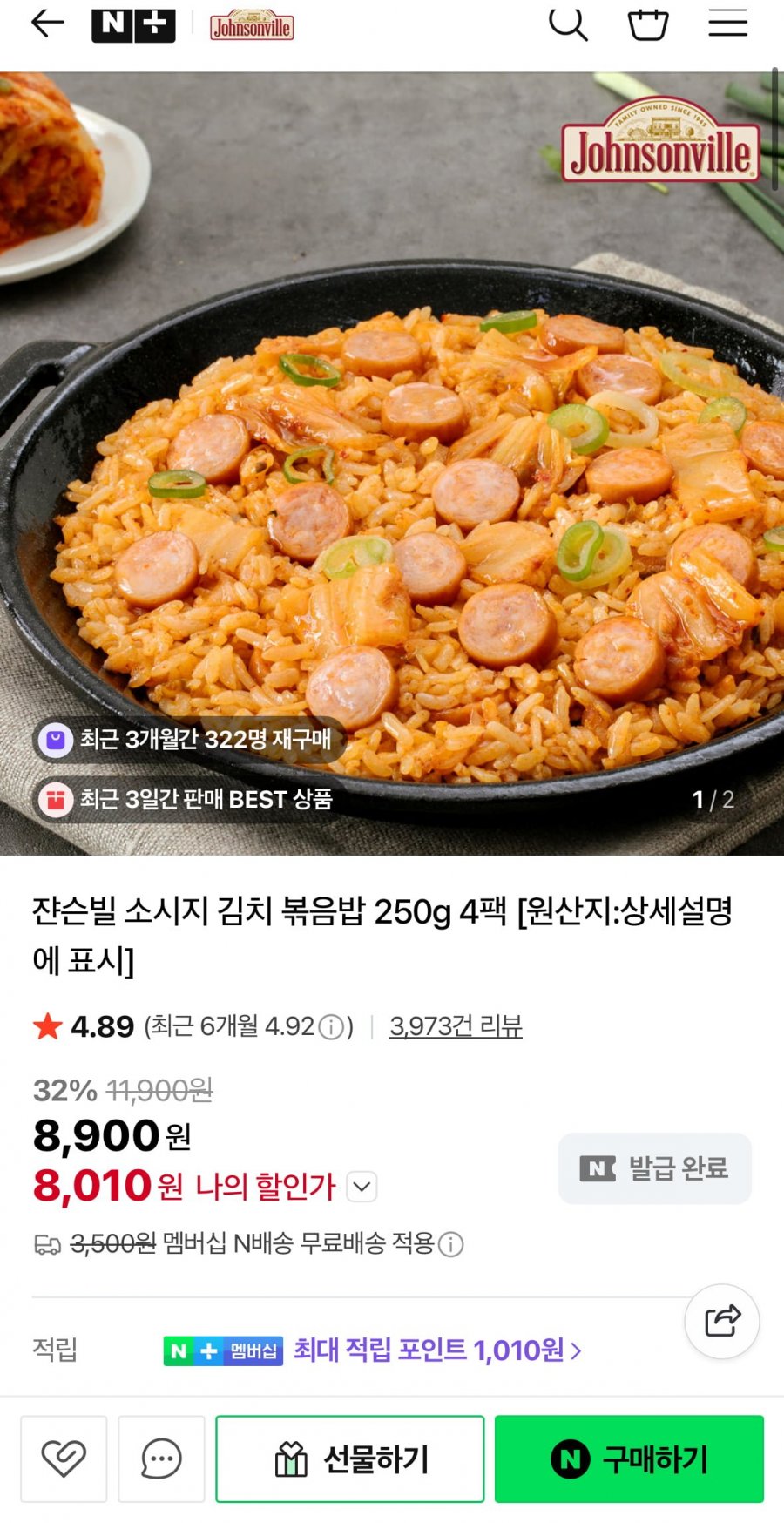The height and width of the screenshot is (1523, 784).
Task: Open the search function
Action: [x=569, y=24]
